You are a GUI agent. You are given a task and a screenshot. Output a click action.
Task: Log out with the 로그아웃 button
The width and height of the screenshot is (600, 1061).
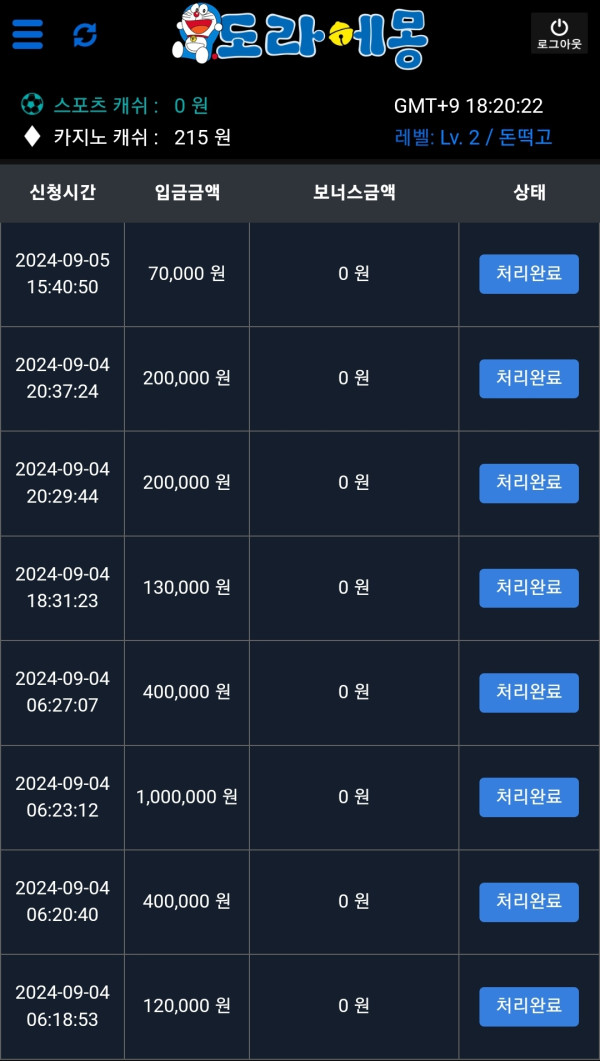pyautogui.click(x=558, y=33)
